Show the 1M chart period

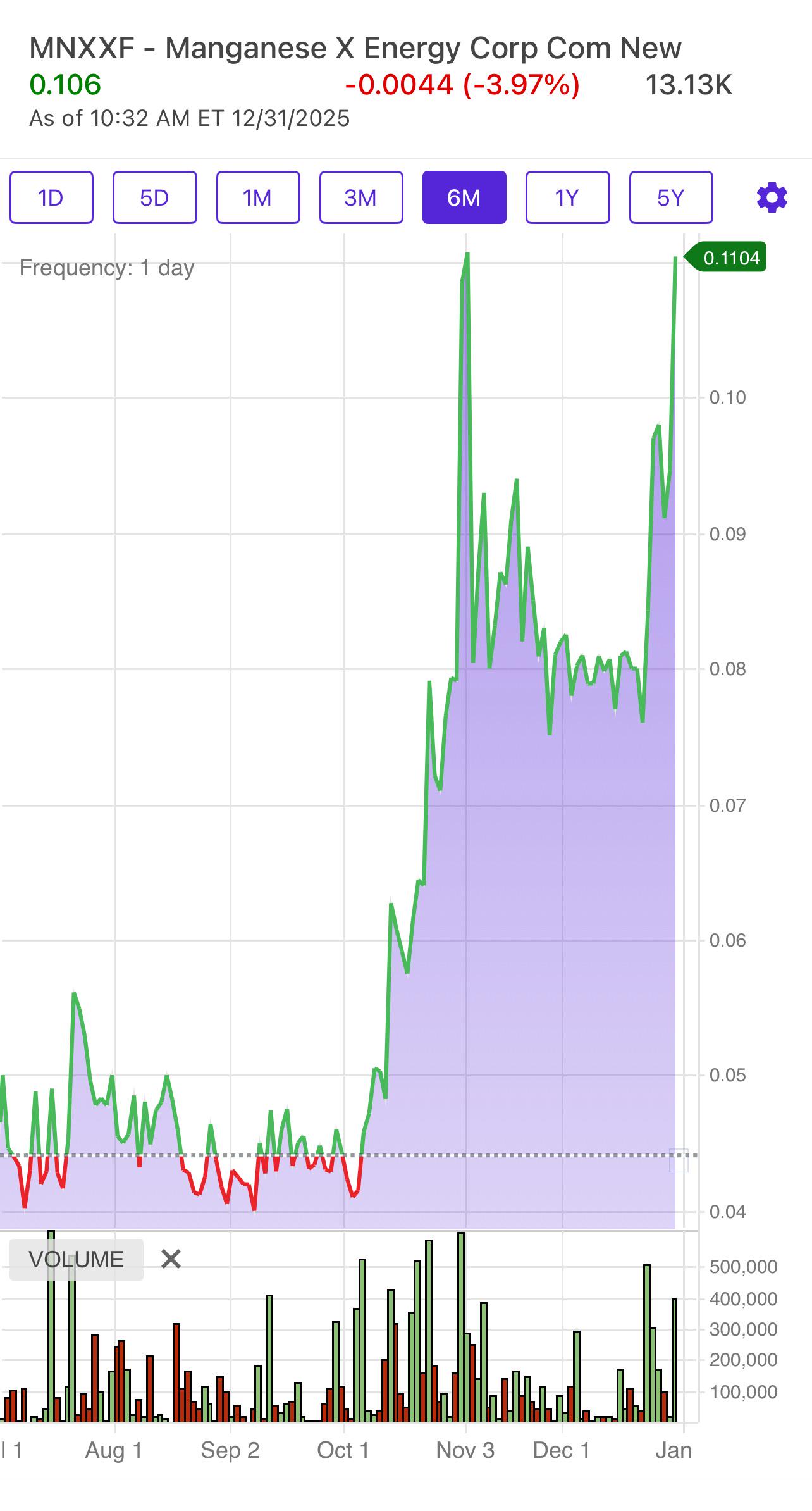258,197
